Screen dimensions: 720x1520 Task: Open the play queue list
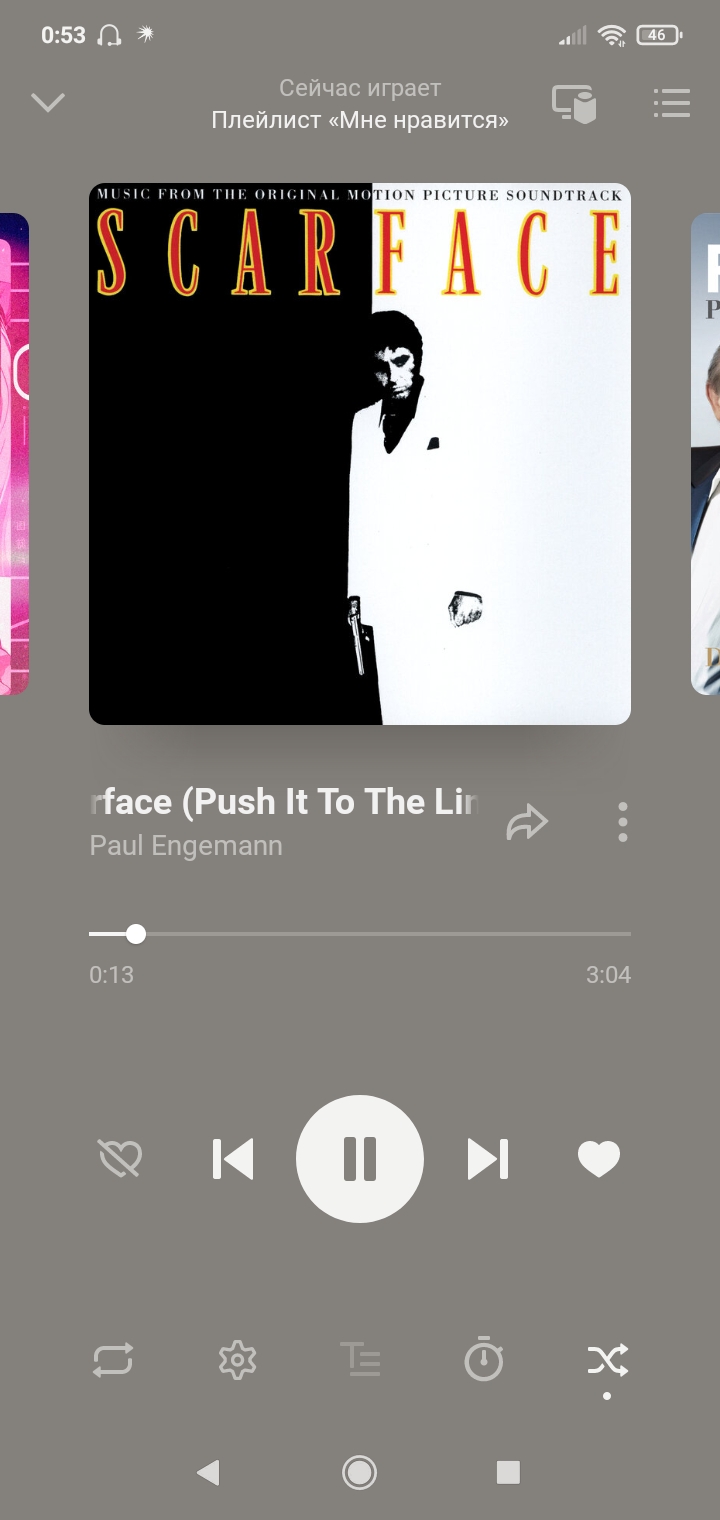[671, 103]
